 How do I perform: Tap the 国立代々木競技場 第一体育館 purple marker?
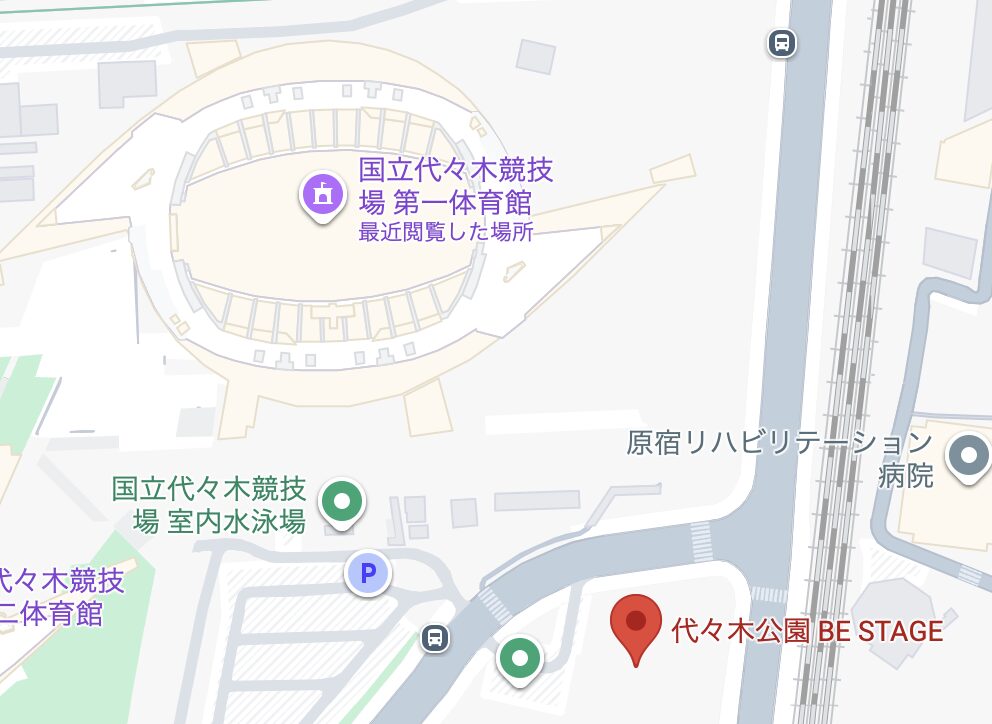(323, 196)
